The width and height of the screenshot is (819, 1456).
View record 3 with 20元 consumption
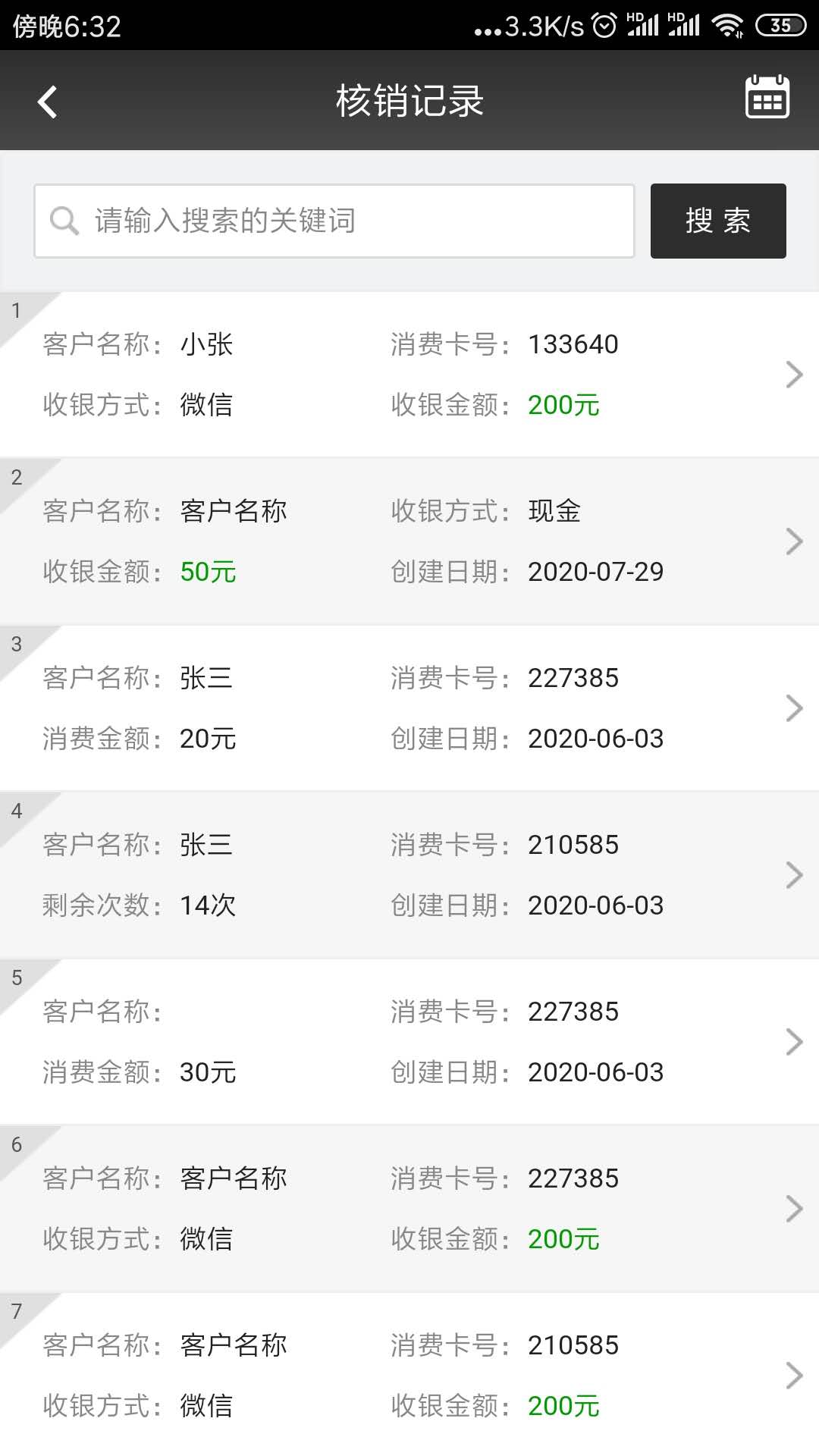[409, 708]
